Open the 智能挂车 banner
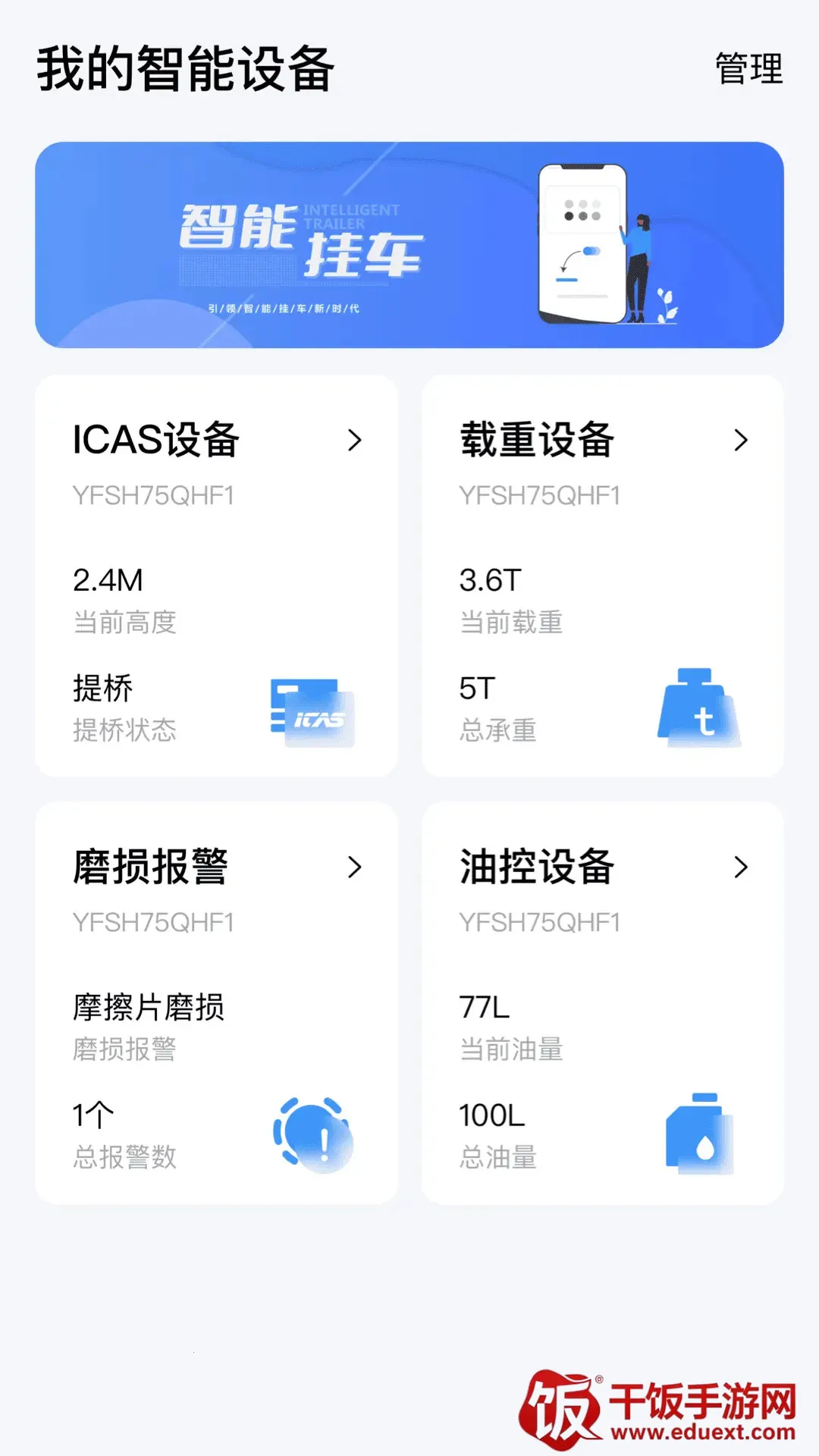Viewport: 819px width, 1456px height. point(409,245)
